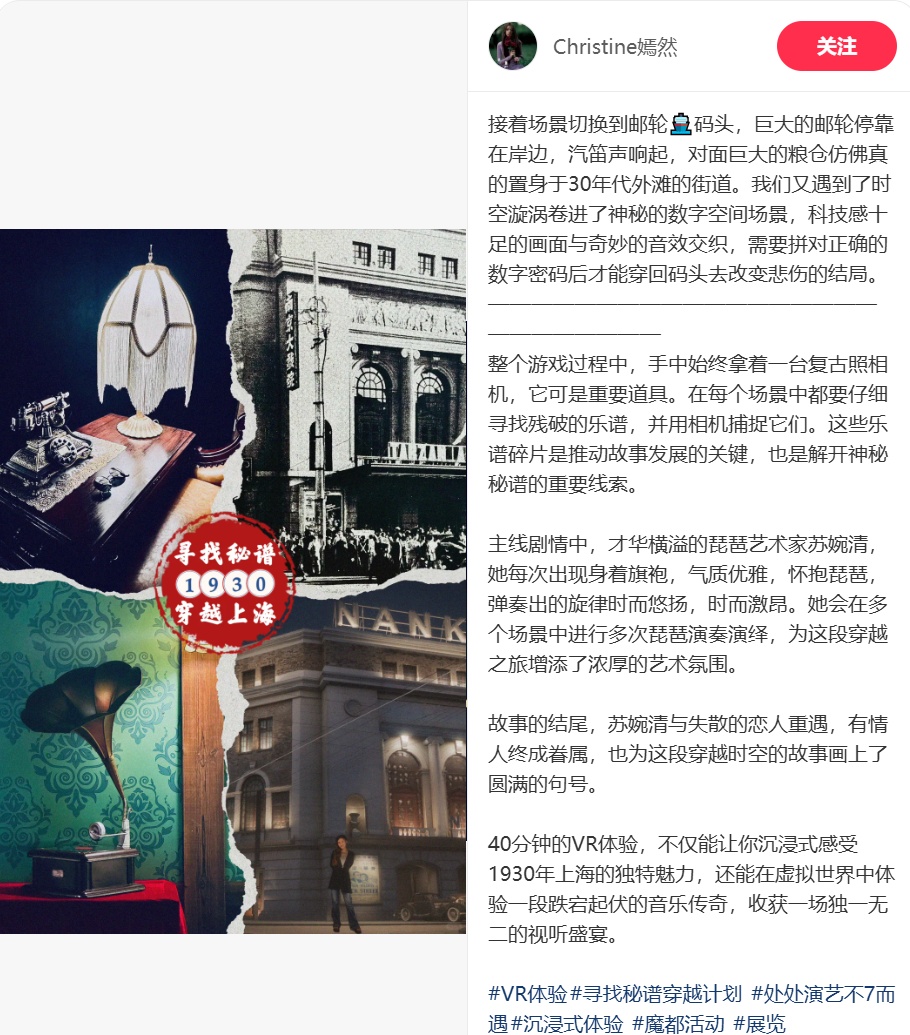Open the #展览 hashtag
This screenshot has height=1035, width=910.
[x=759, y=1023]
